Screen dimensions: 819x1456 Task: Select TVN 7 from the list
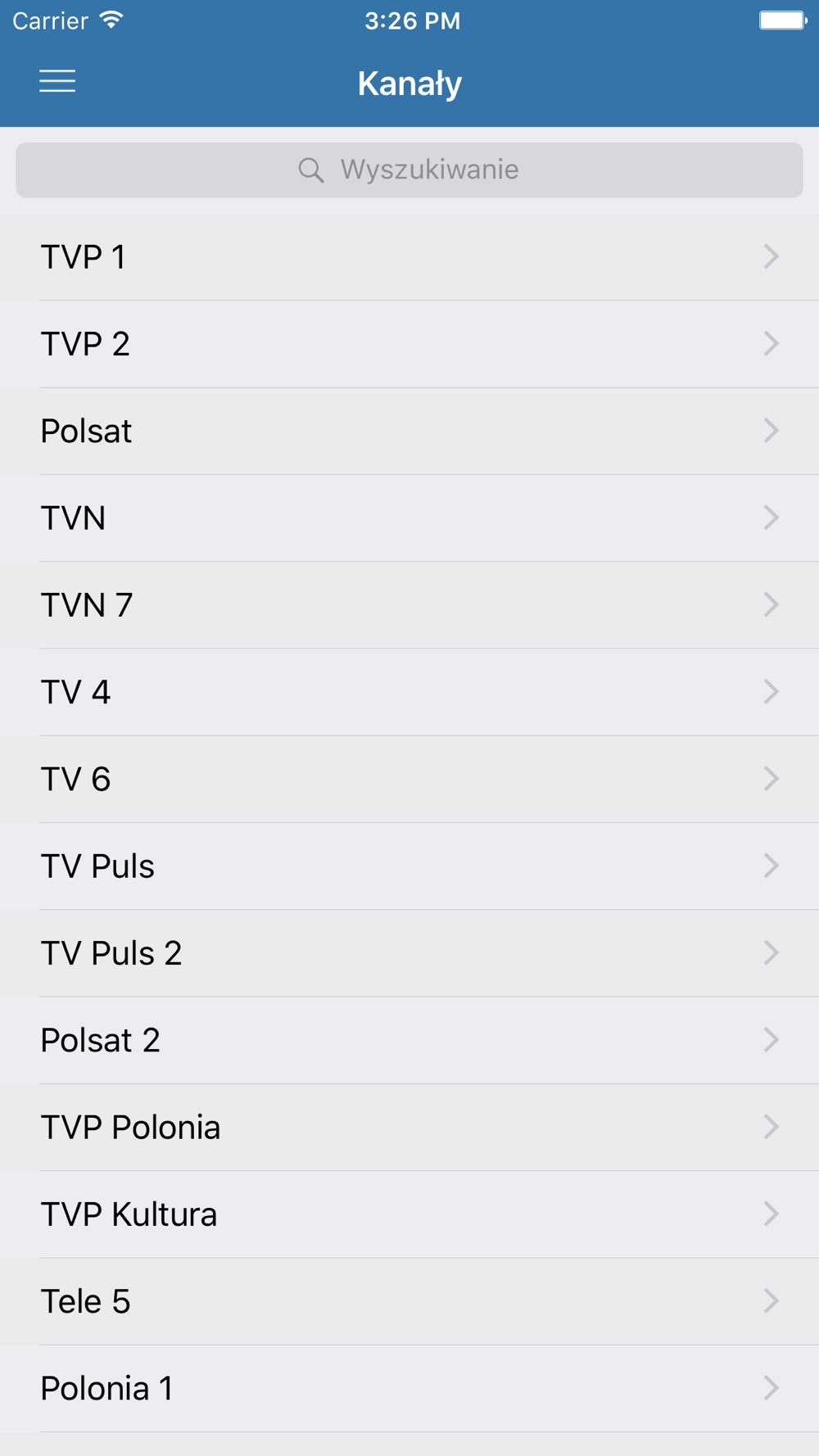(409, 605)
